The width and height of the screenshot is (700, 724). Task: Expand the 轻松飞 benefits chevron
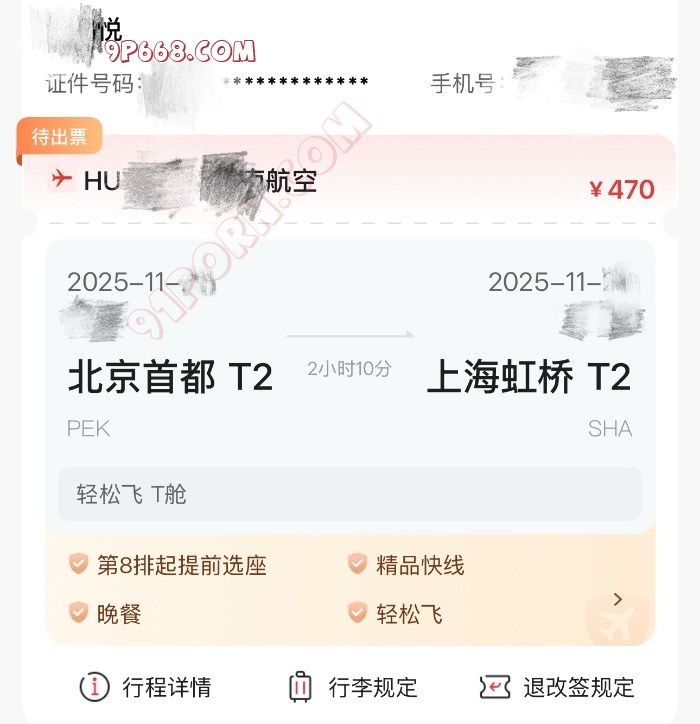[x=618, y=599]
